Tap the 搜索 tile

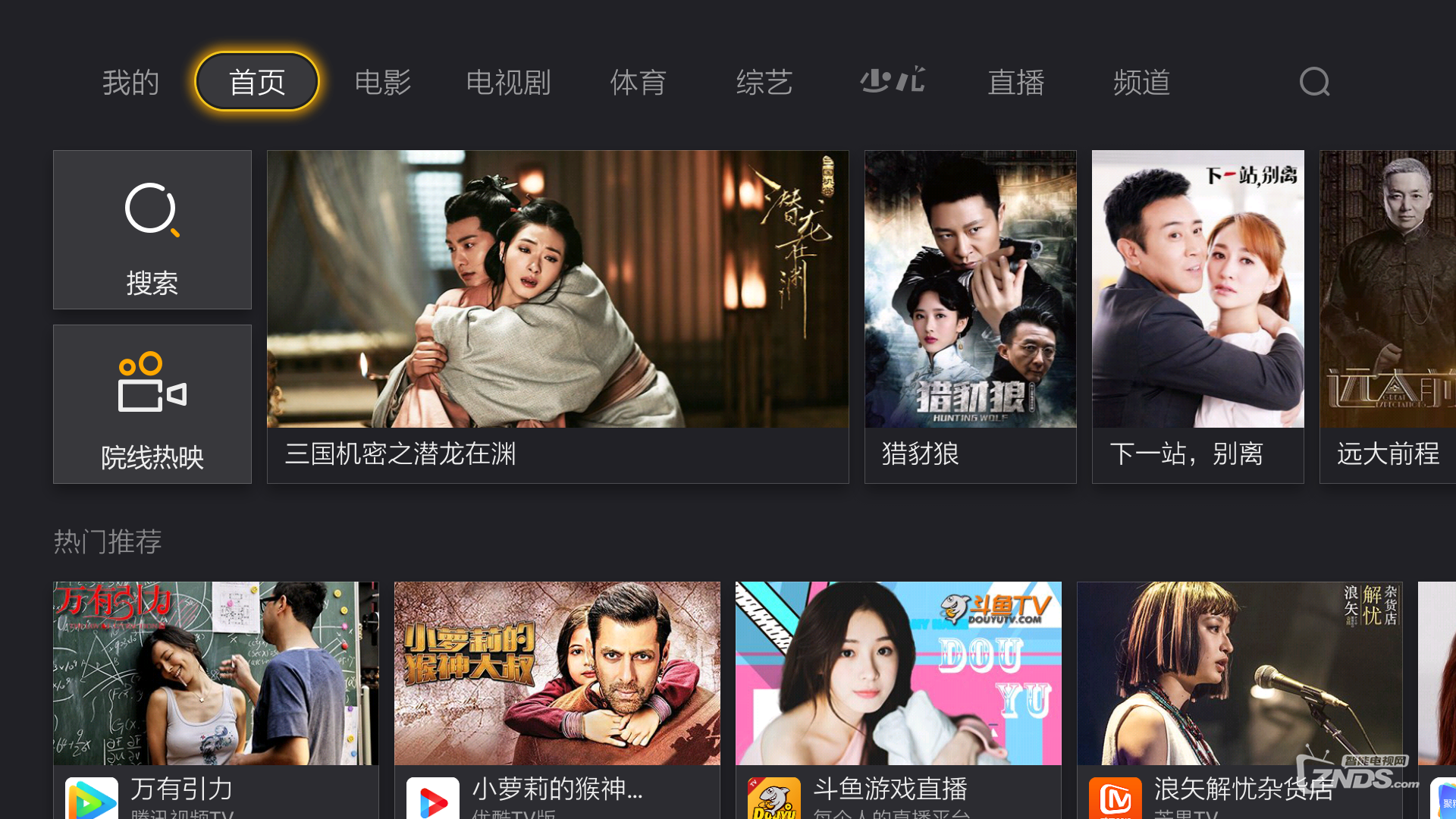coord(152,230)
